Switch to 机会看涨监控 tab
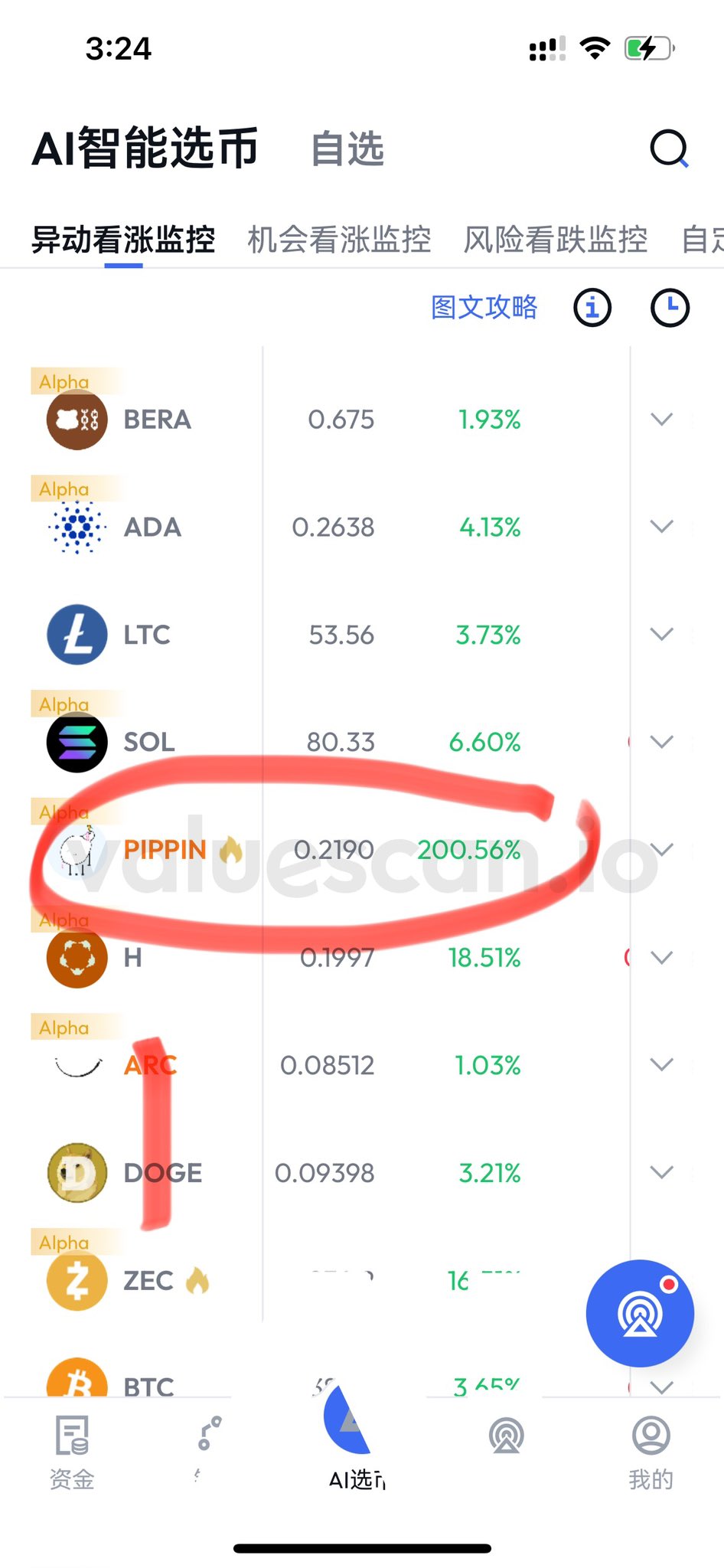 339,240
